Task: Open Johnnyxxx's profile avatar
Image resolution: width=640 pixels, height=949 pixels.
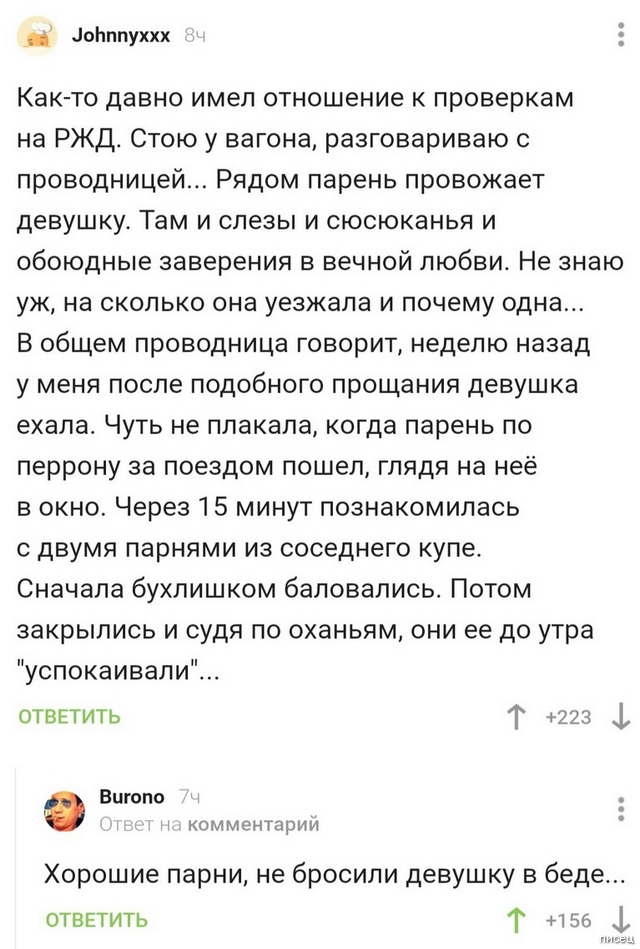Action: point(36,36)
